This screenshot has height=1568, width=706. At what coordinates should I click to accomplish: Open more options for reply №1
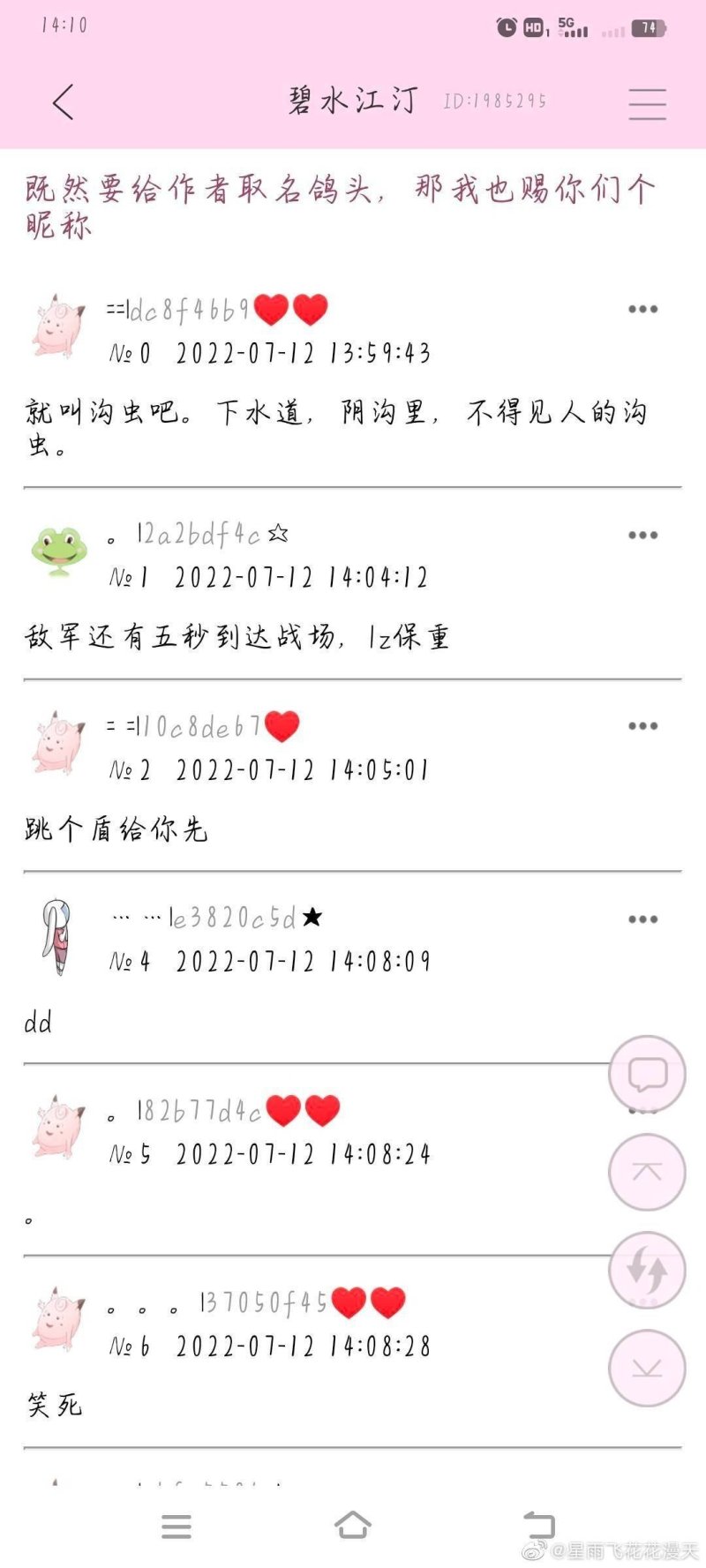(x=642, y=535)
